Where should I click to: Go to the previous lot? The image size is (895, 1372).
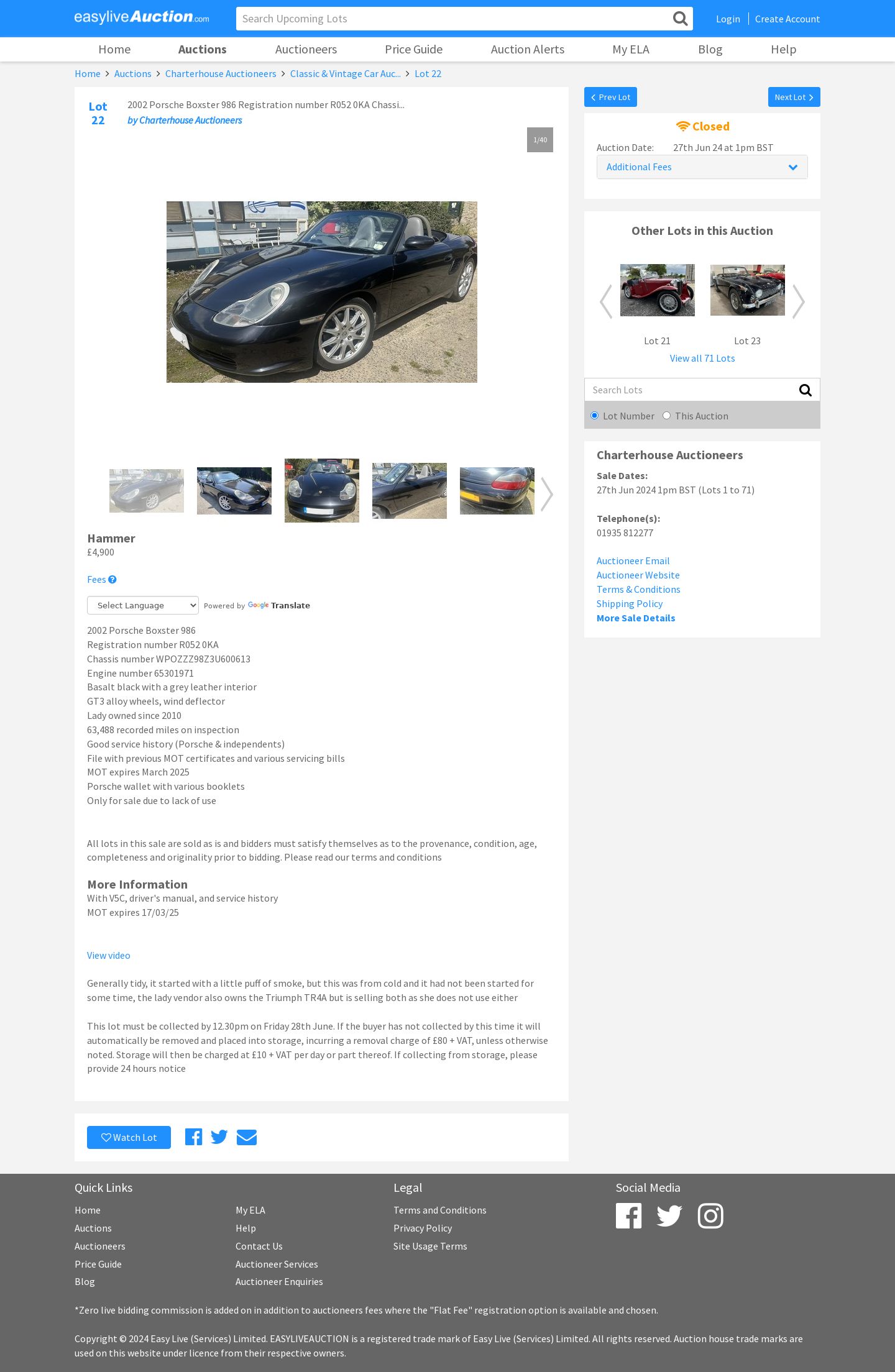pyautogui.click(x=610, y=97)
